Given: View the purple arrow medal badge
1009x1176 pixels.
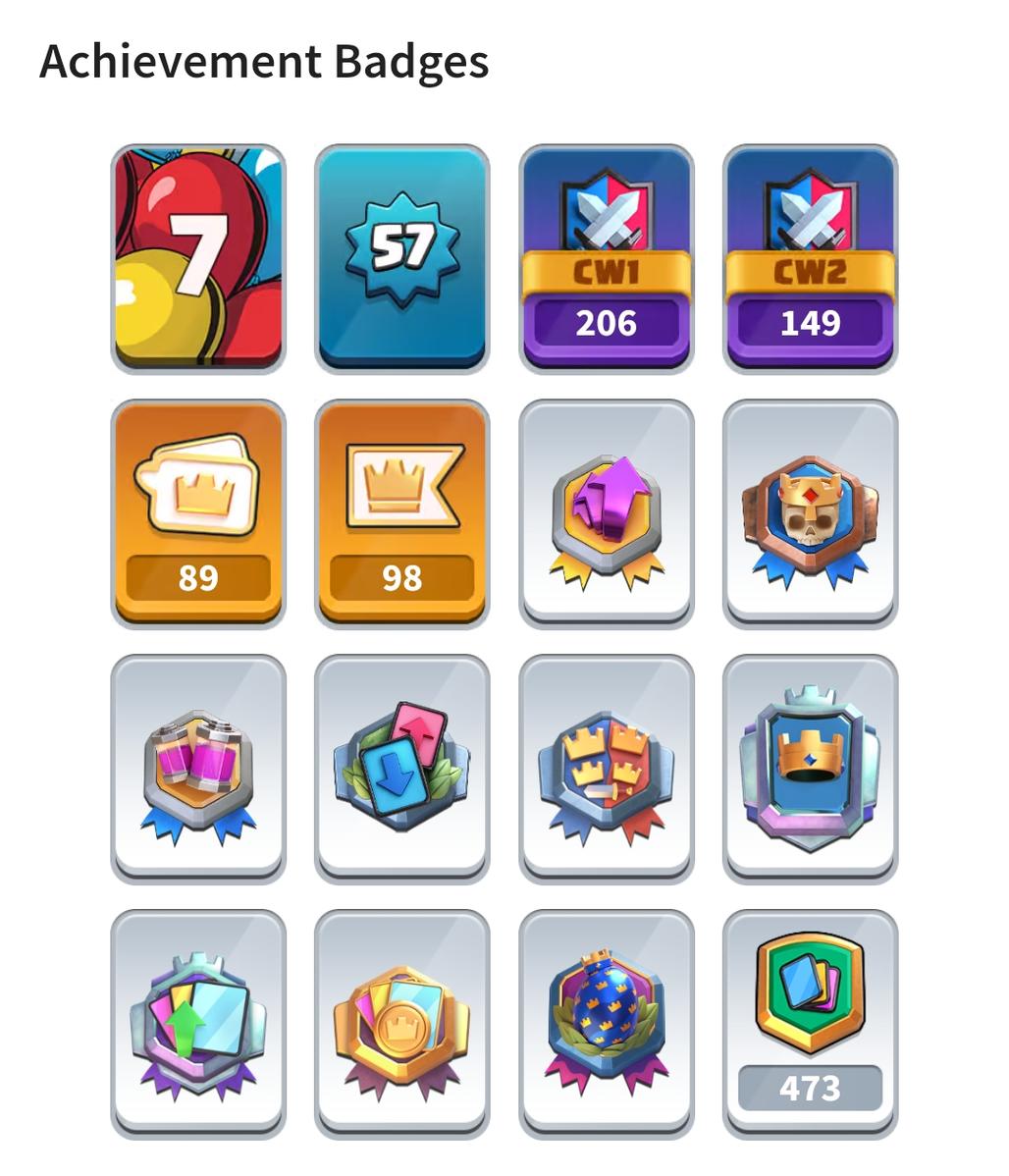Looking at the screenshot, I should pos(606,512).
